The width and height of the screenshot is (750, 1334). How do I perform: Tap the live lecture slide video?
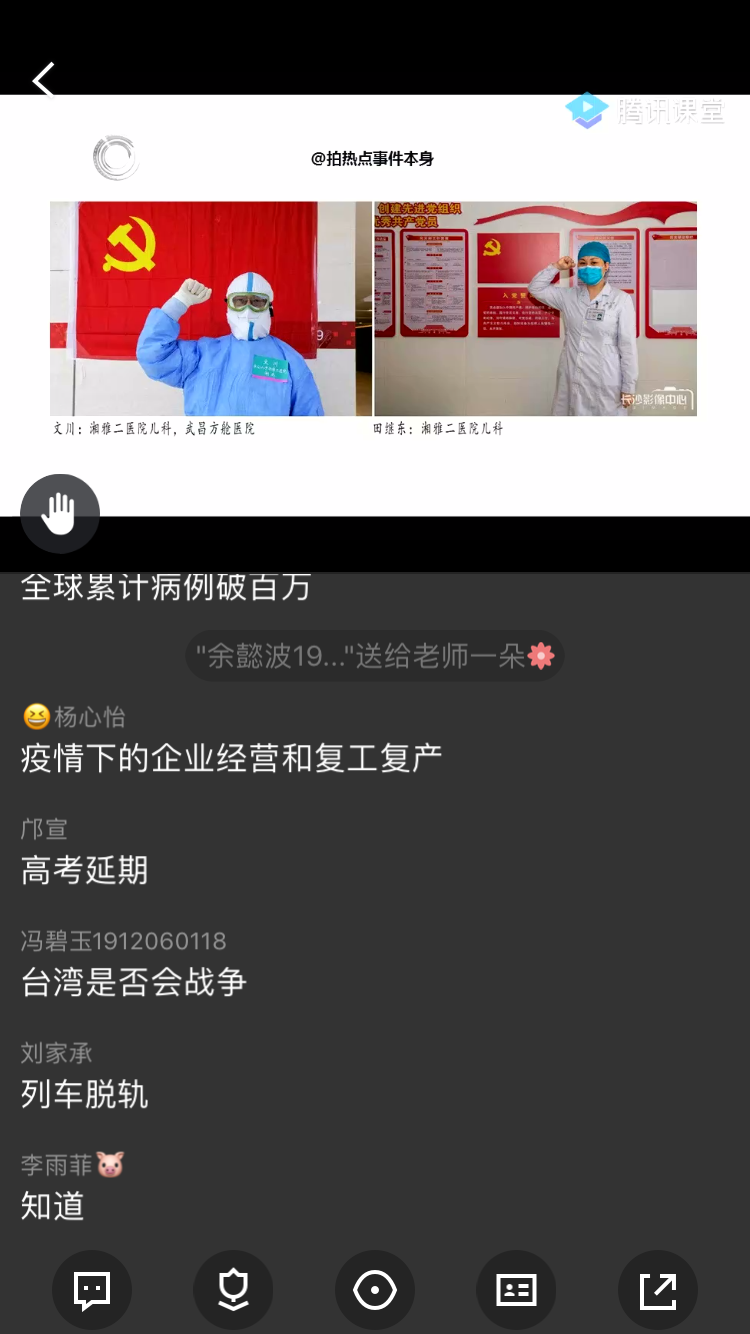tap(375, 305)
